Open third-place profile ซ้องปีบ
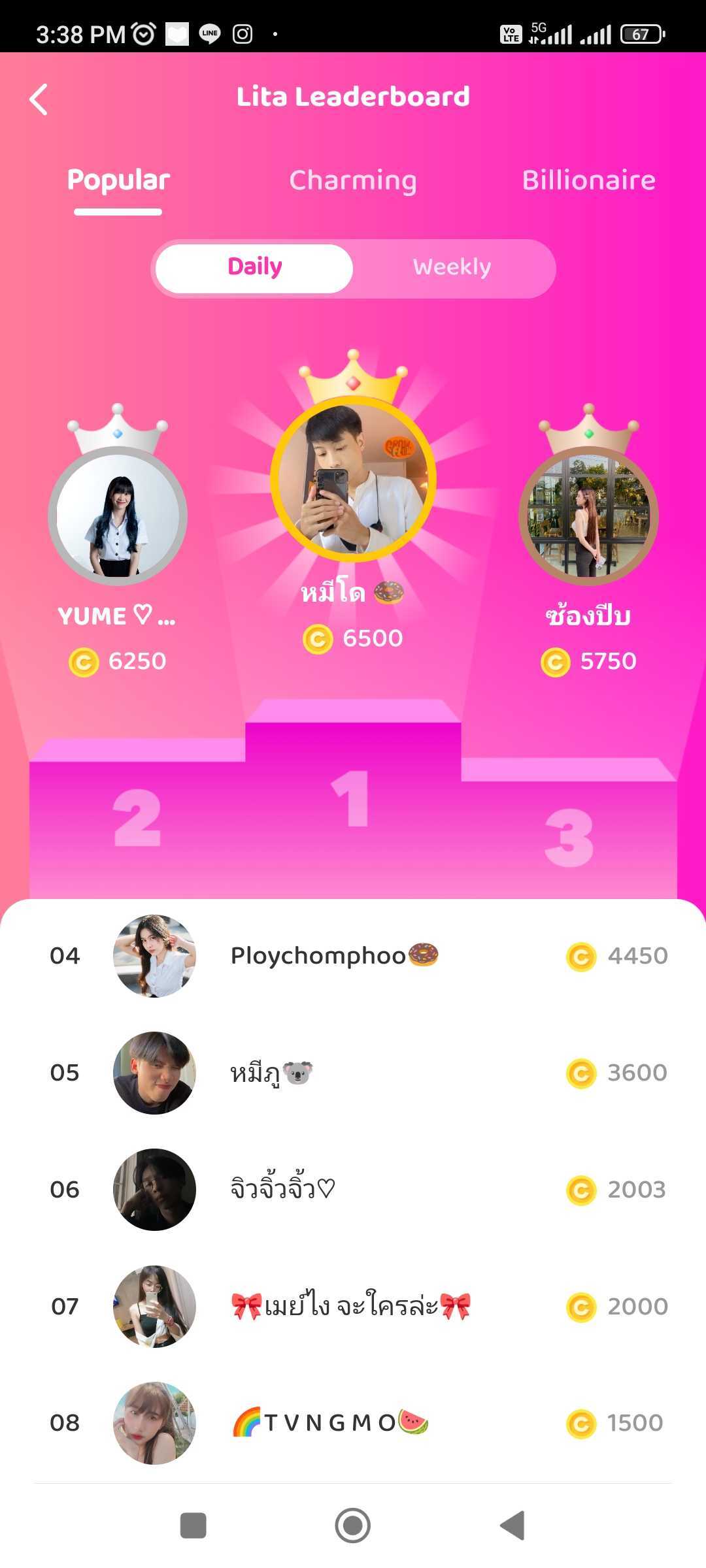The width and height of the screenshot is (706, 1568). (x=588, y=516)
